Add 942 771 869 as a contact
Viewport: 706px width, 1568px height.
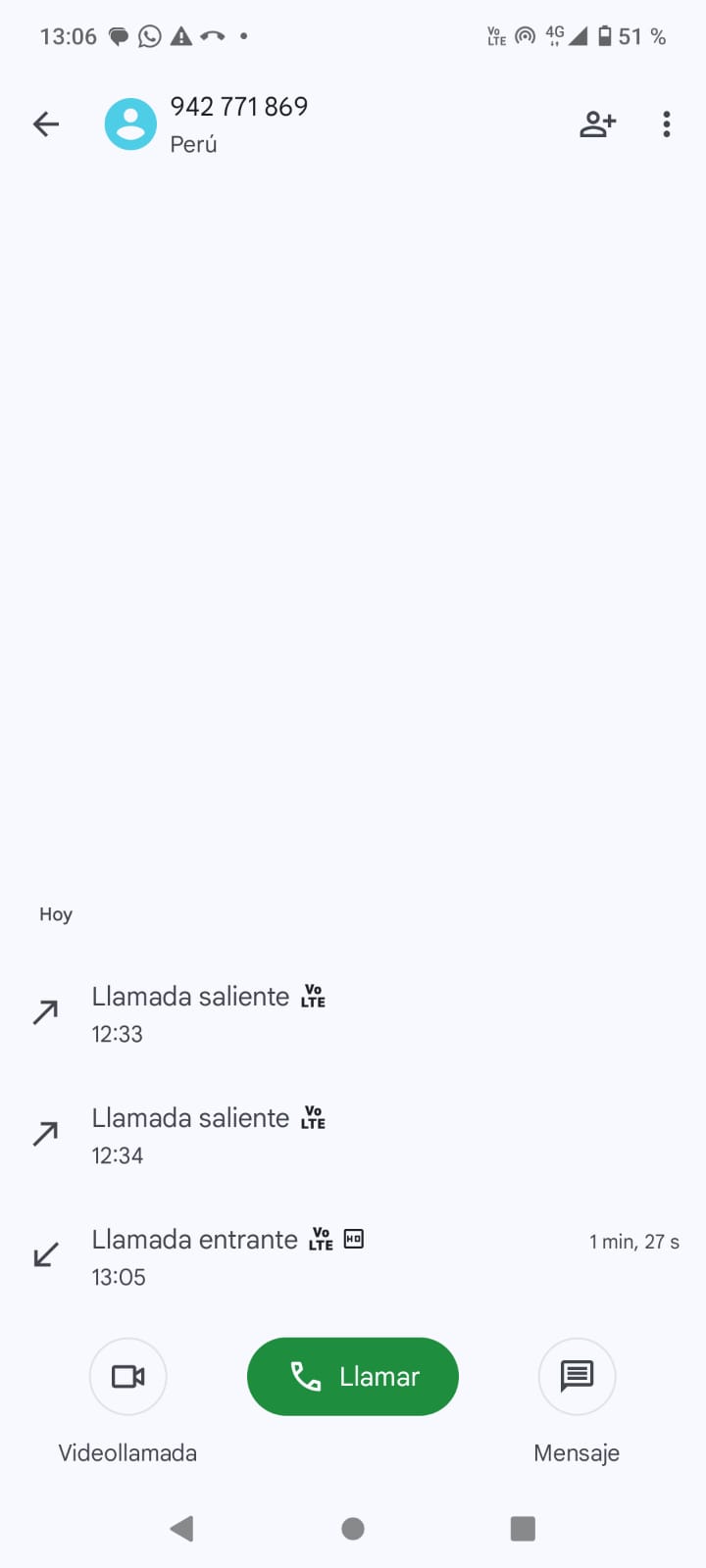(597, 124)
